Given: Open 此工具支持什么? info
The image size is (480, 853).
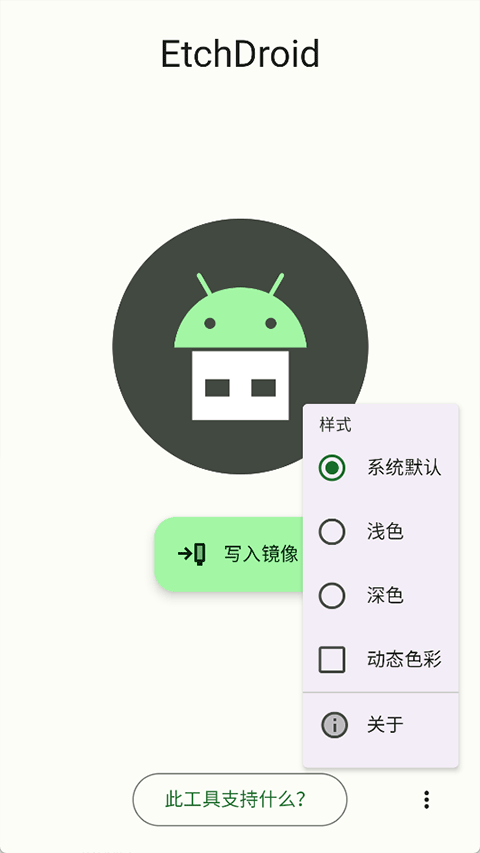Looking at the screenshot, I should 240,800.
